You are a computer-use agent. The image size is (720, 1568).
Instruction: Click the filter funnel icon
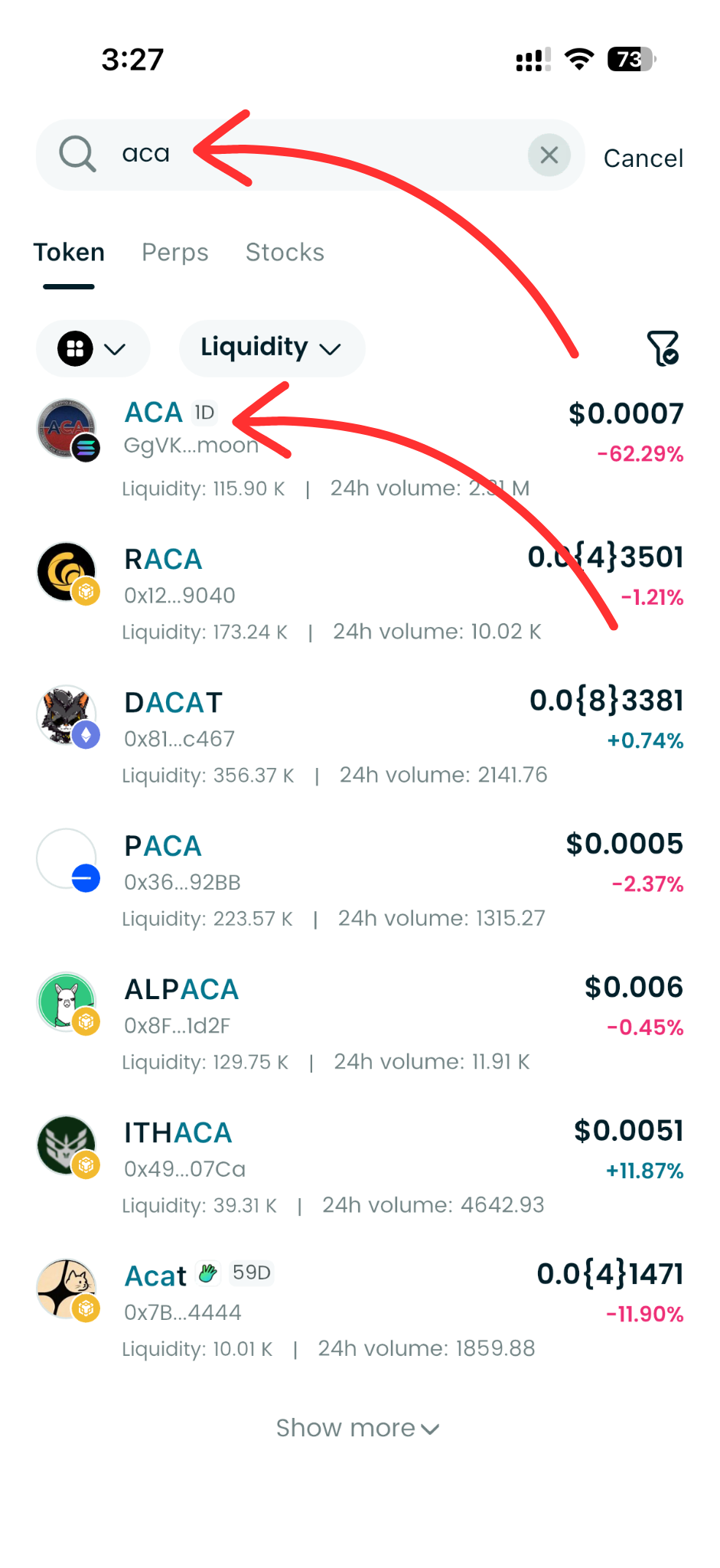pyautogui.click(x=664, y=349)
